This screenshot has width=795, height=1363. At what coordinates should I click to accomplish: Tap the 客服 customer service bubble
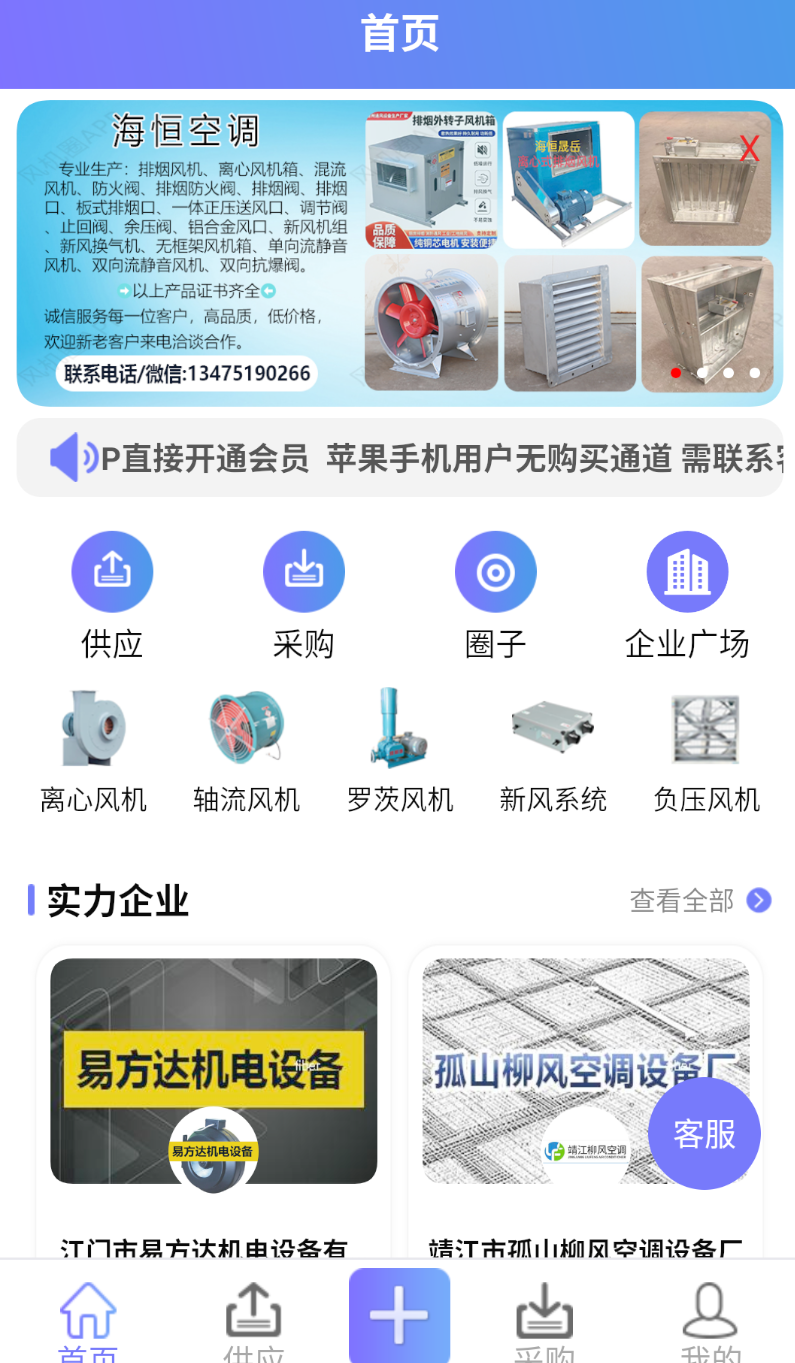point(704,1133)
